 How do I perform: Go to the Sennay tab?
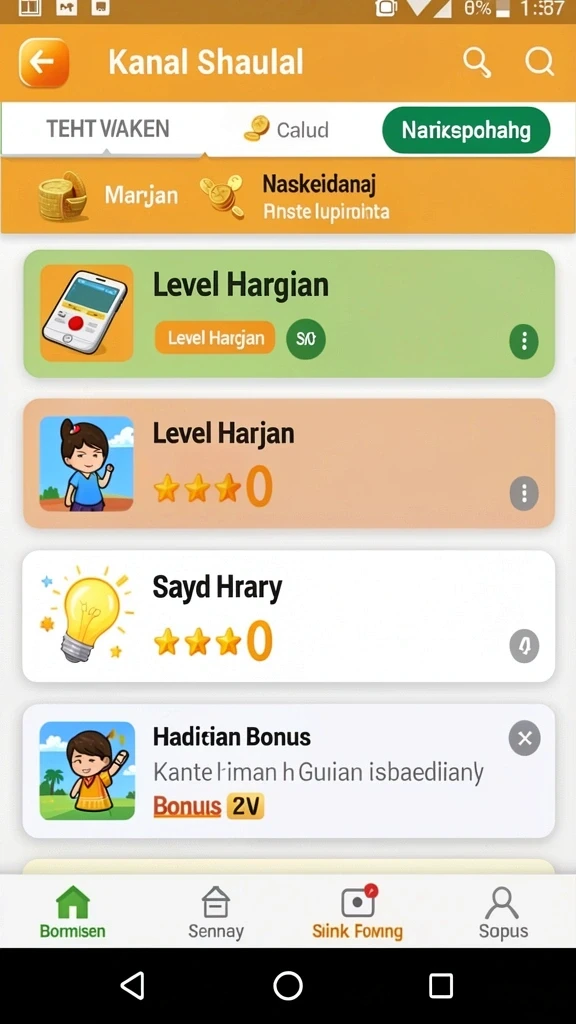click(216, 912)
